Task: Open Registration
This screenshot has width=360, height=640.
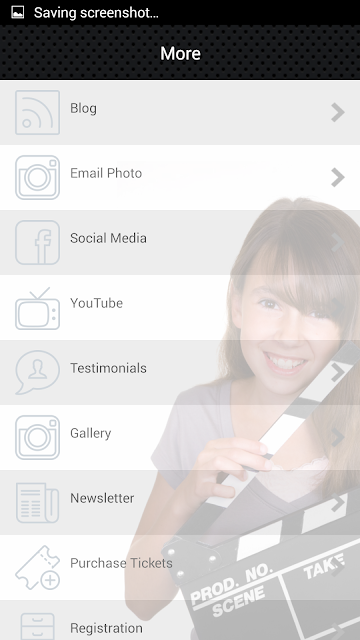Action: click(180, 620)
